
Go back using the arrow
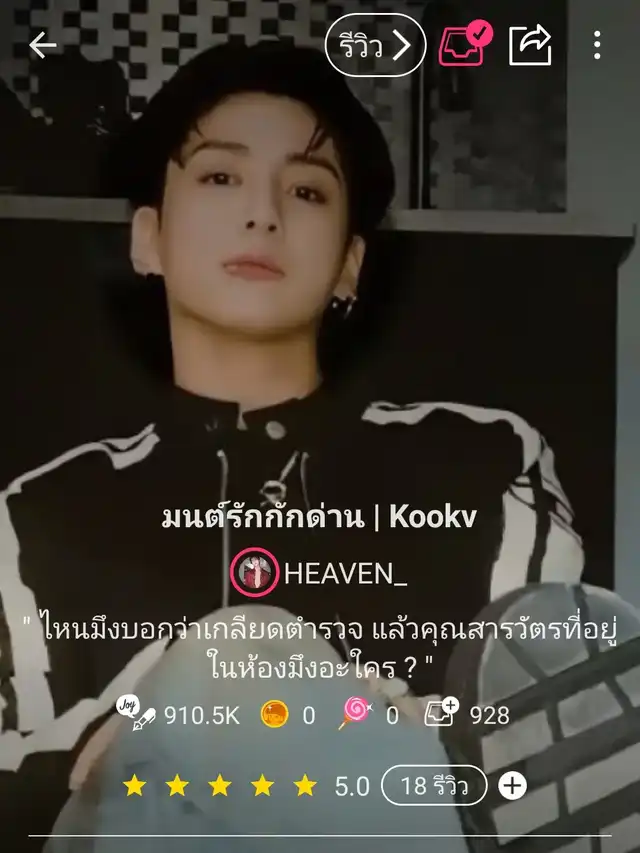click(43, 45)
